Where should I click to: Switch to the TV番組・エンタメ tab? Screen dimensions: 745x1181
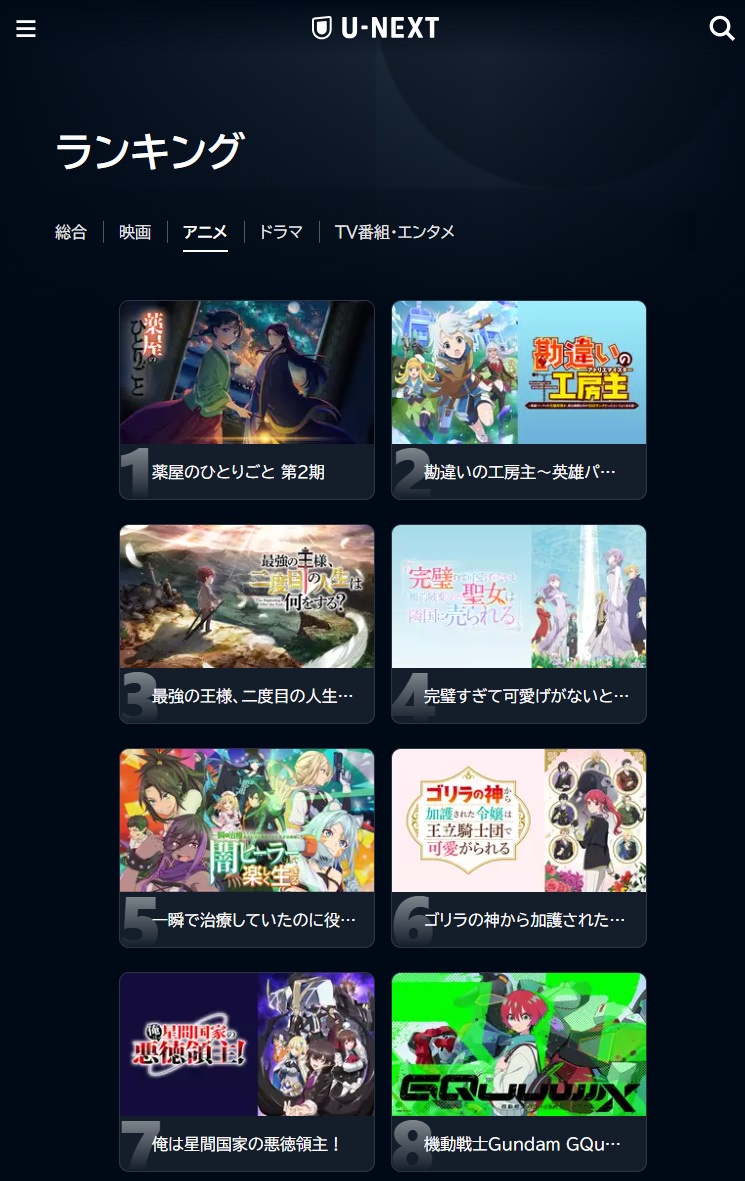click(394, 232)
